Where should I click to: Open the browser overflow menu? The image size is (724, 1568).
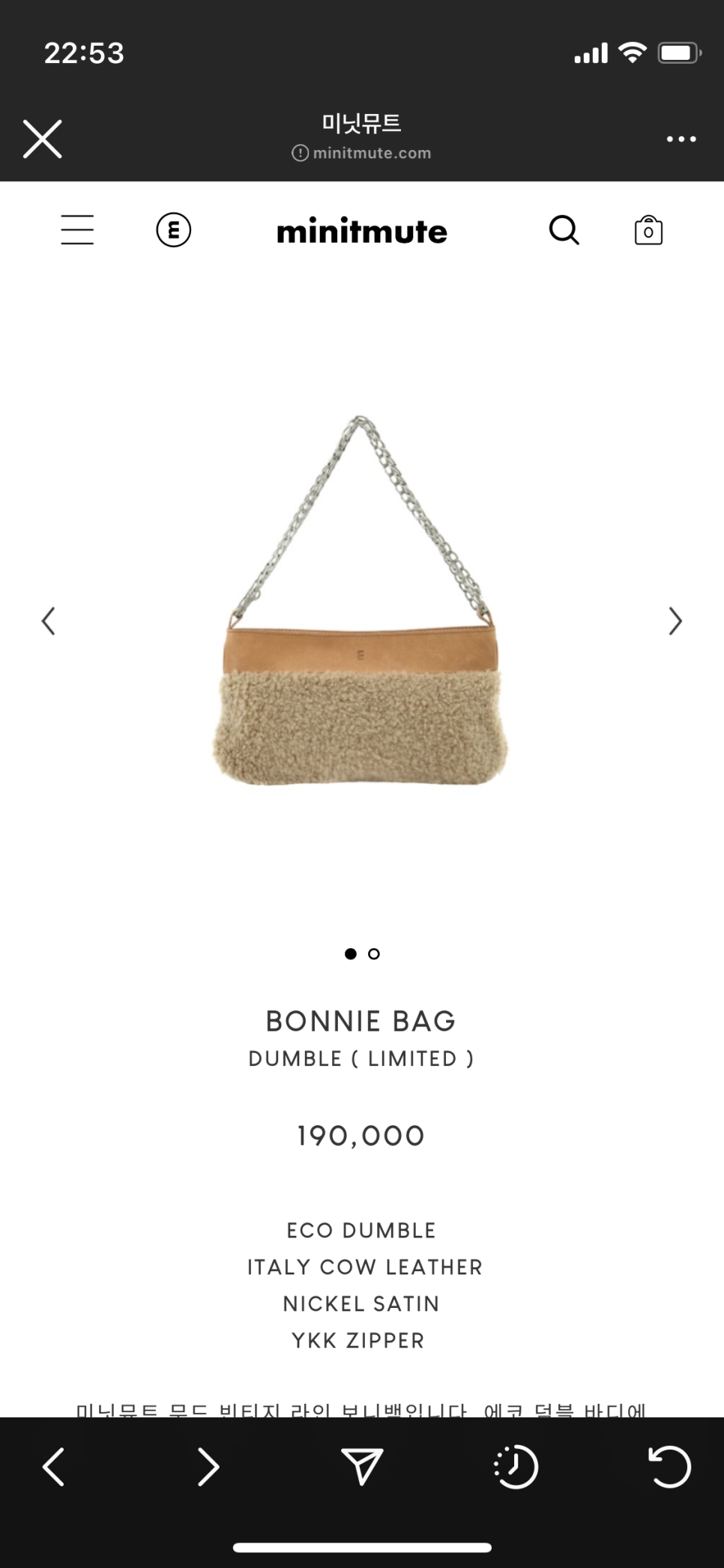point(681,139)
